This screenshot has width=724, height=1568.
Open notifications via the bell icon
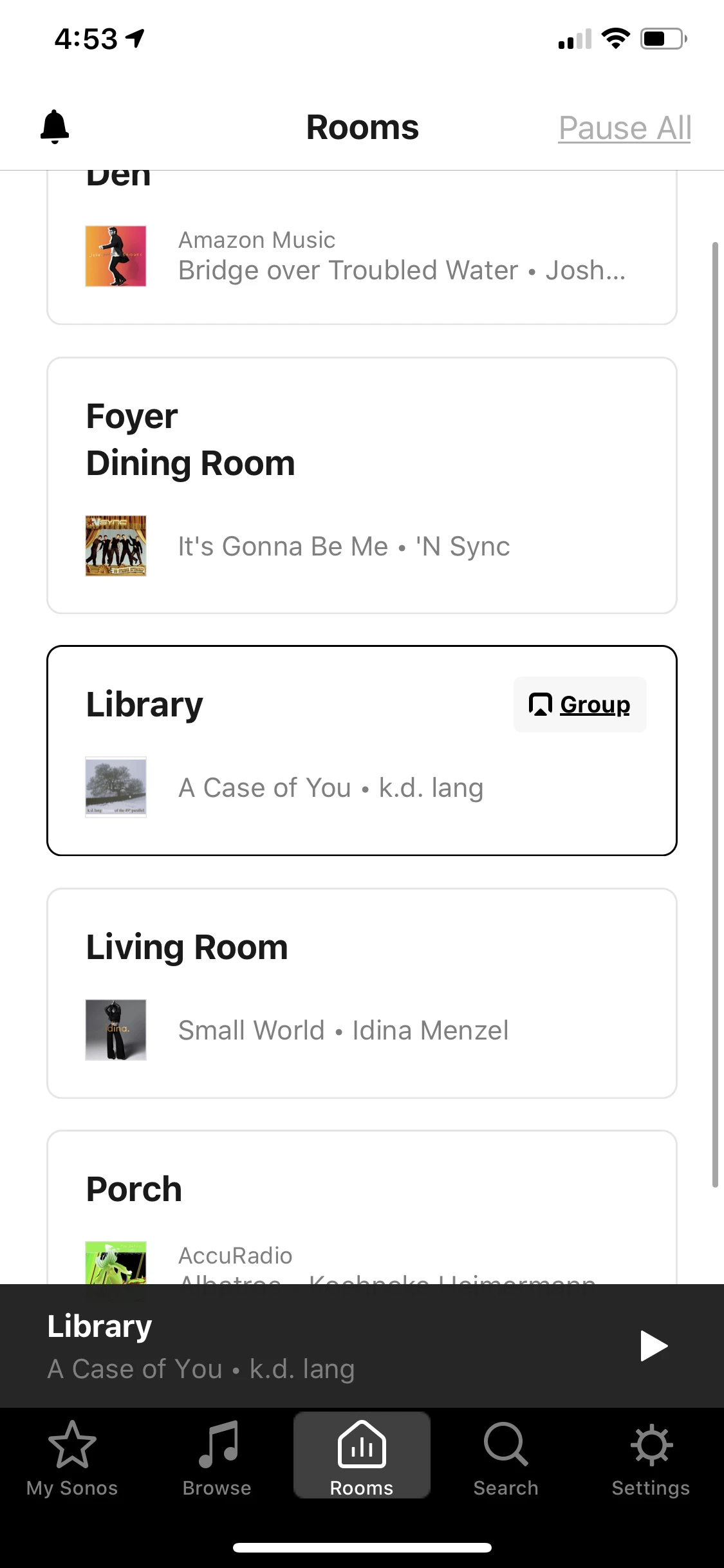55,126
